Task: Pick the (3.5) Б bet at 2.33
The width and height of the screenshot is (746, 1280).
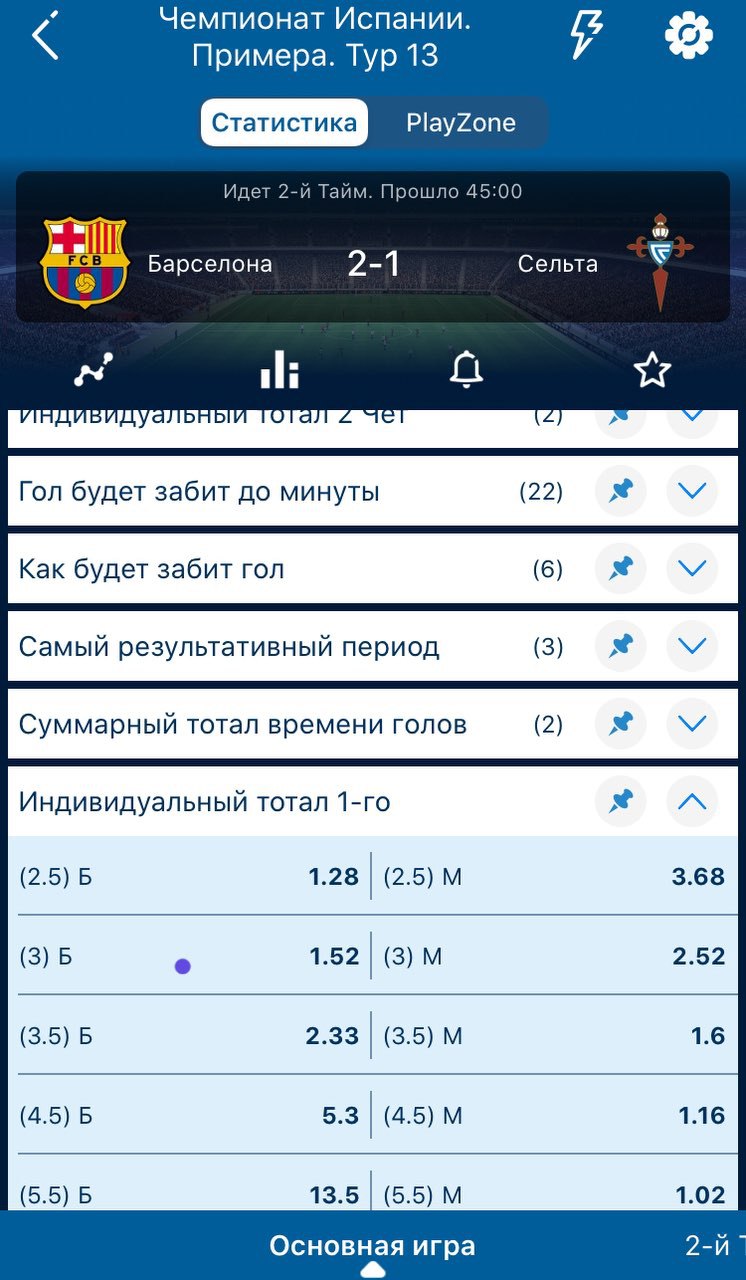Action: pos(190,1035)
